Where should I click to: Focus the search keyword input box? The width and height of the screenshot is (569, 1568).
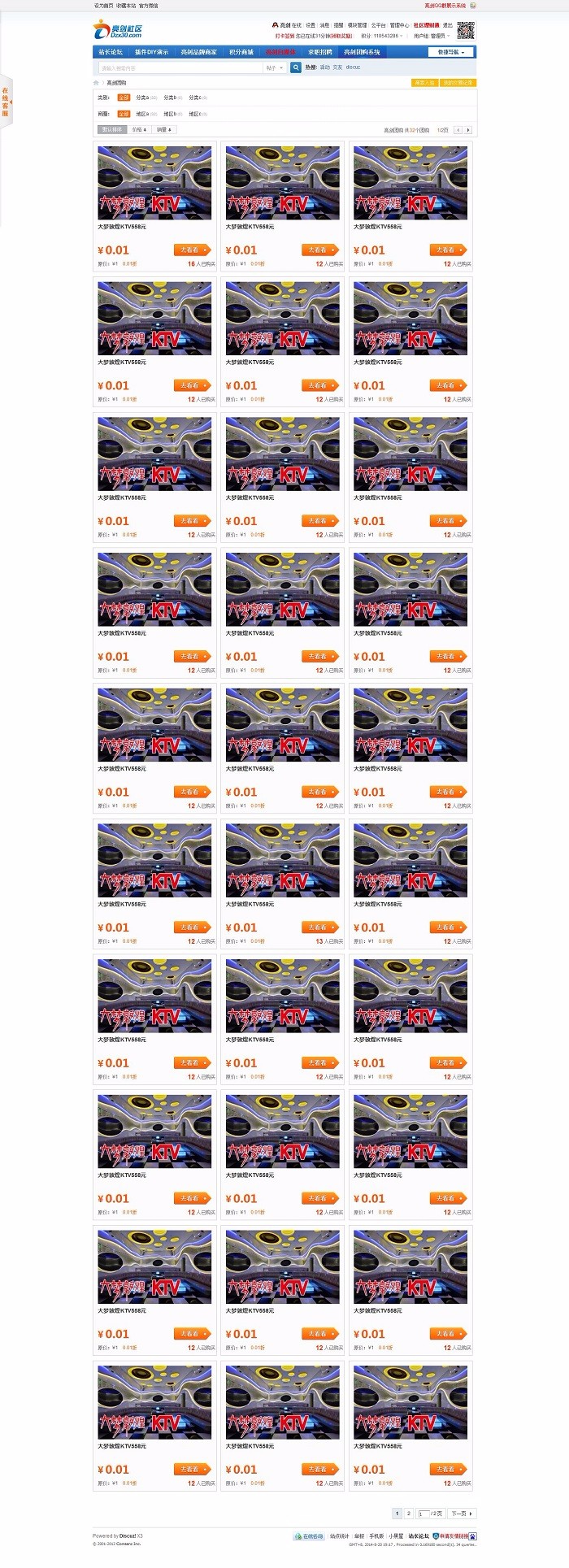pyautogui.click(x=179, y=68)
